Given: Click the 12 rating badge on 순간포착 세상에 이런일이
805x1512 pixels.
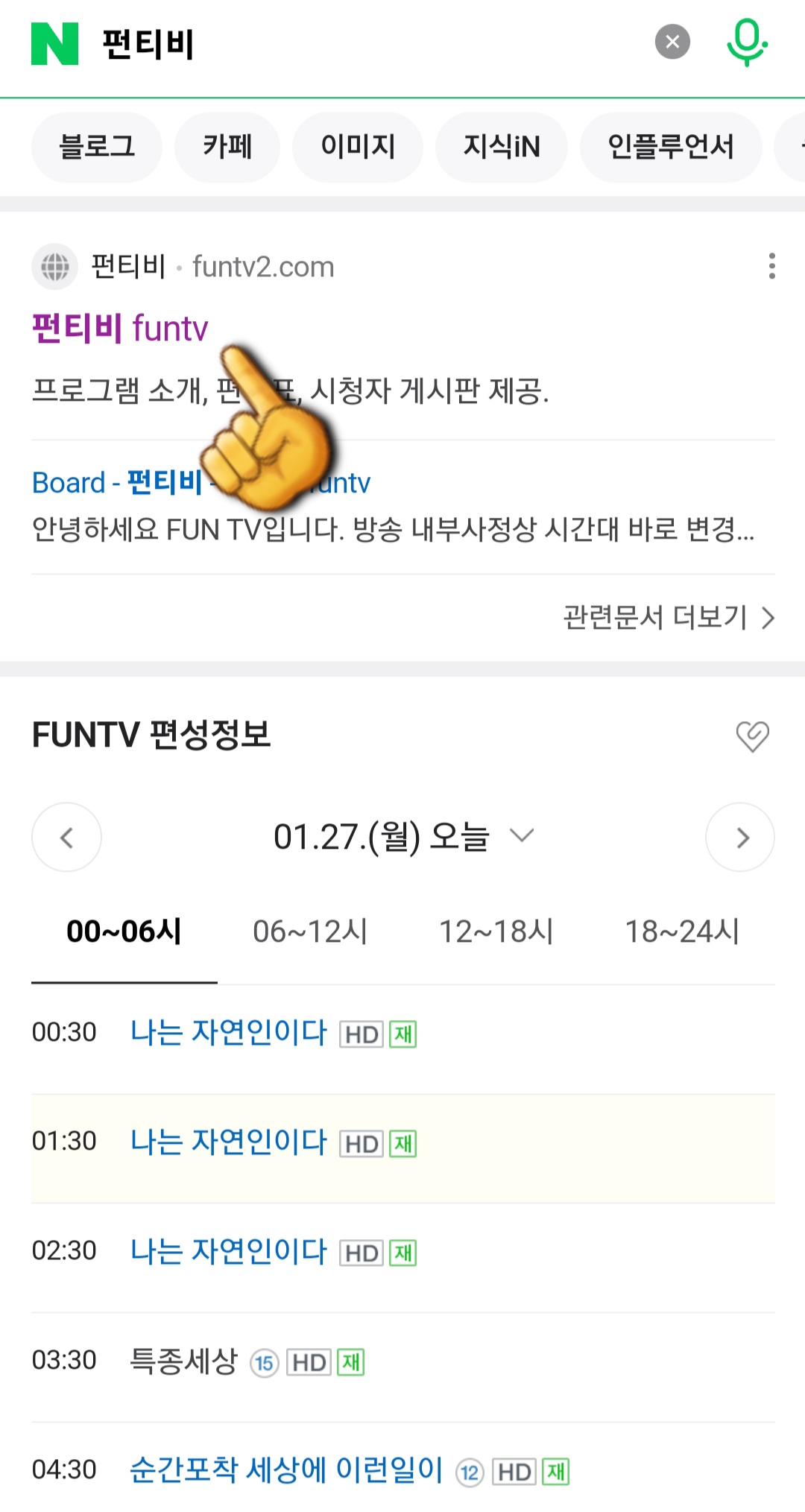Looking at the screenshot, I should click(x=470, y=1472).
